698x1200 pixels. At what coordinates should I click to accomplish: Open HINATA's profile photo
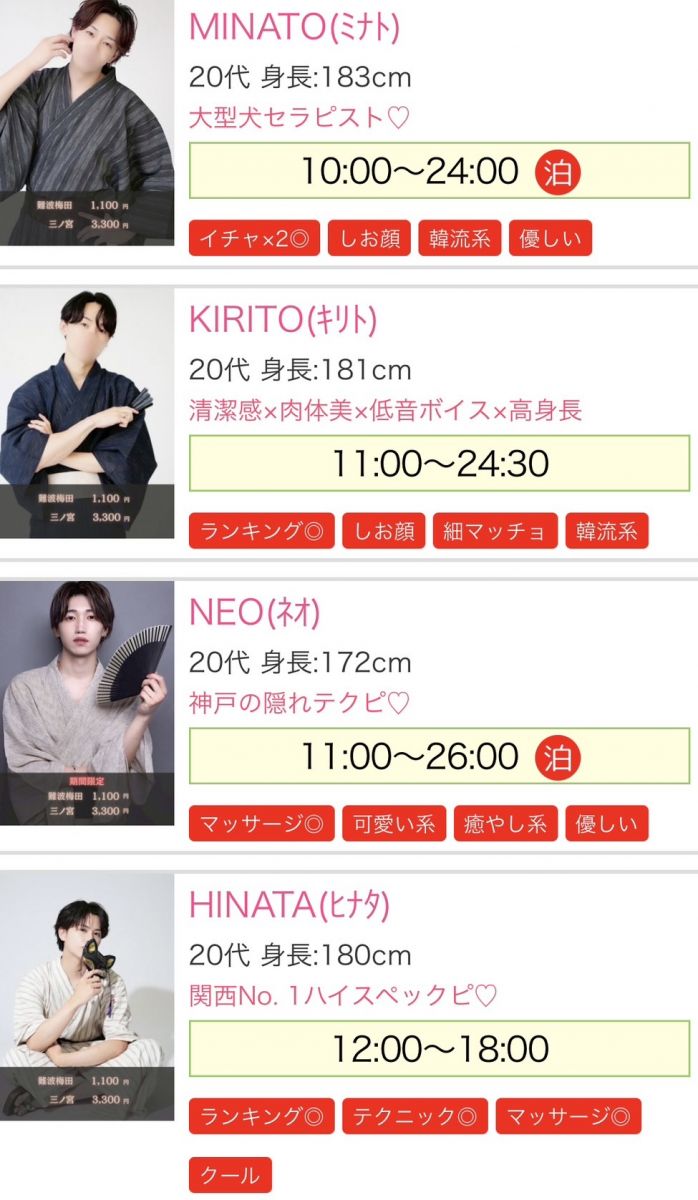[x=87, y=995]
